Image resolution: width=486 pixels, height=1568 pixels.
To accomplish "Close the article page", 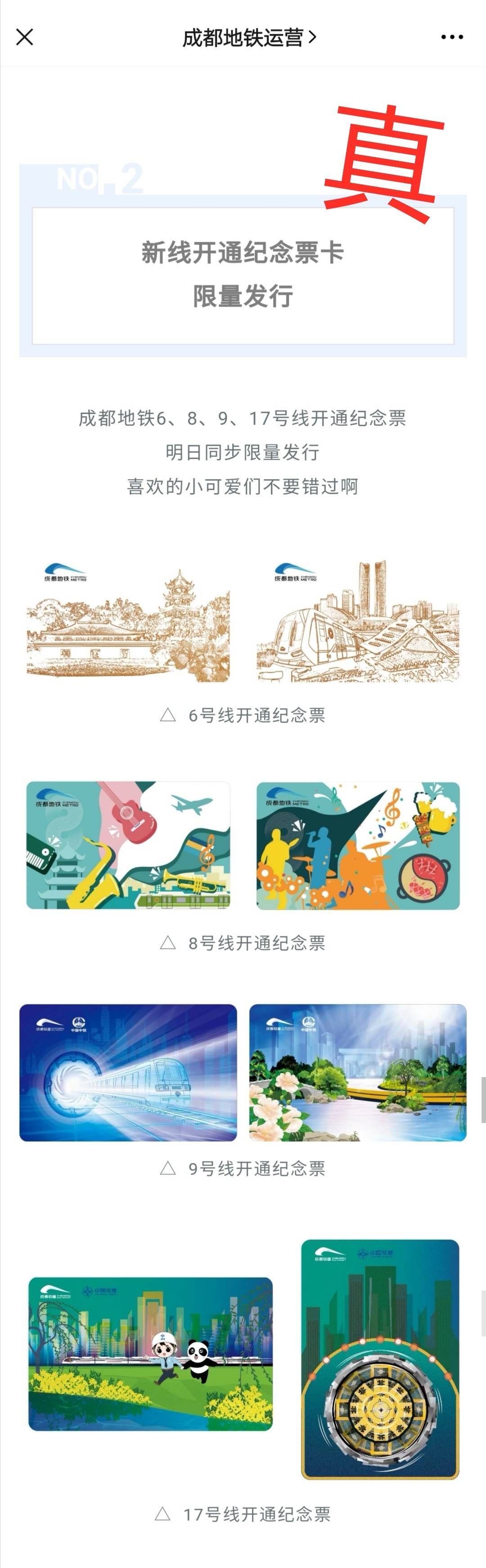I will pos(24,37).
